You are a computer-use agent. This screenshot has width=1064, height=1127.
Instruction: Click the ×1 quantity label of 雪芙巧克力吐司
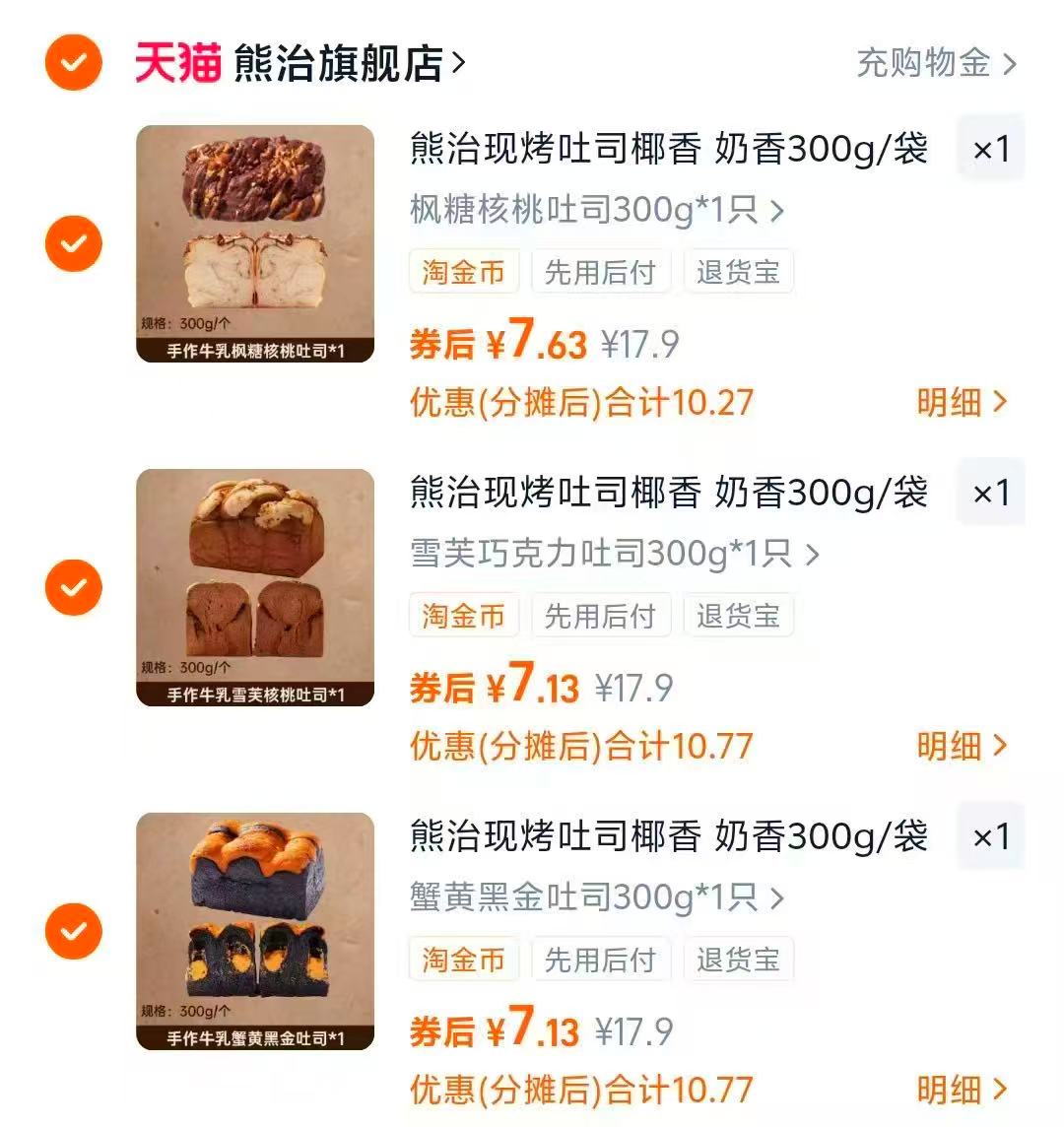coord(991,493)
